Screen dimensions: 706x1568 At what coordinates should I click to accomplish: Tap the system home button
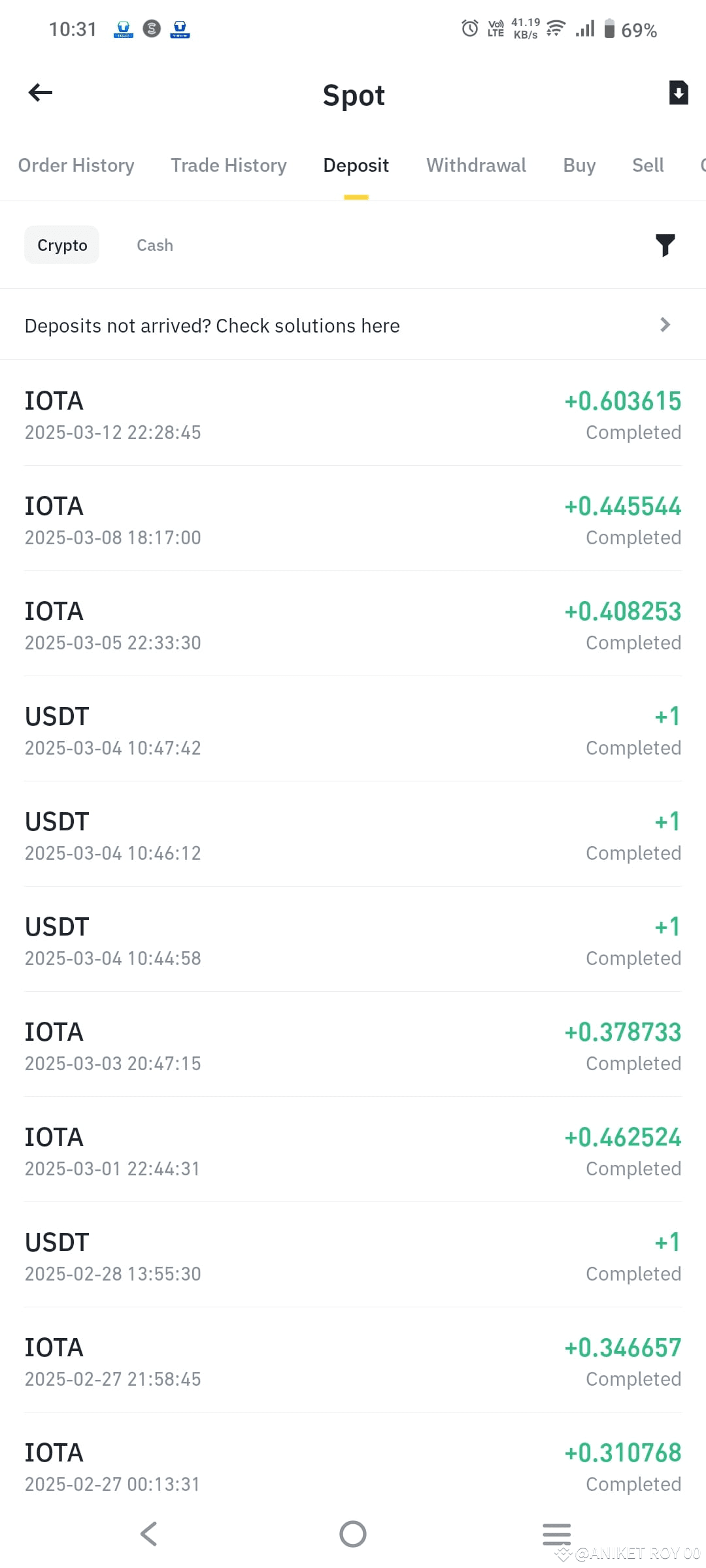tap(353, 1533)
